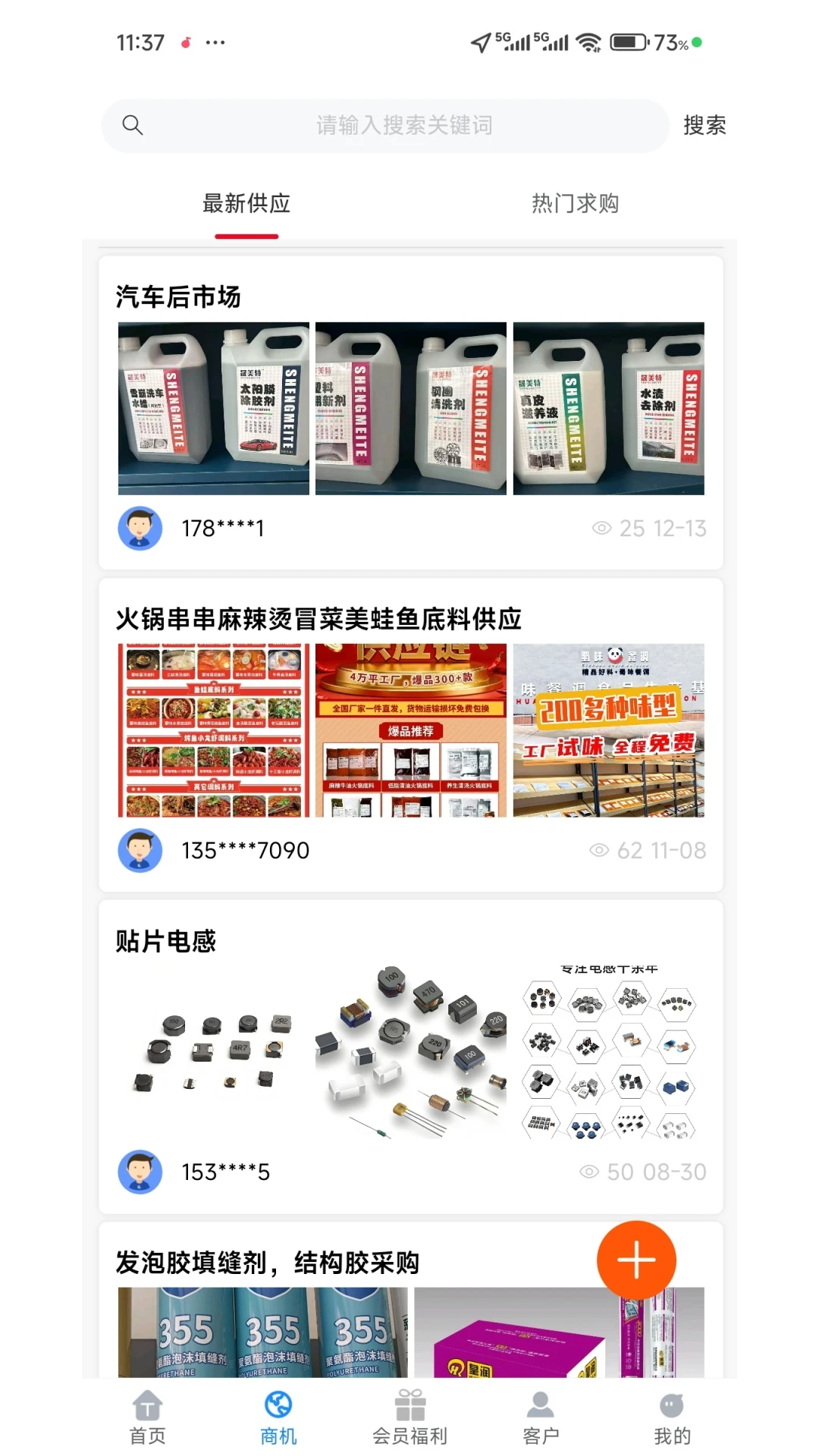Viewport: 819px width, 1456px height.
Task: Open the 火锅串串麻辣烫 supply post
Action: [318, 619]
